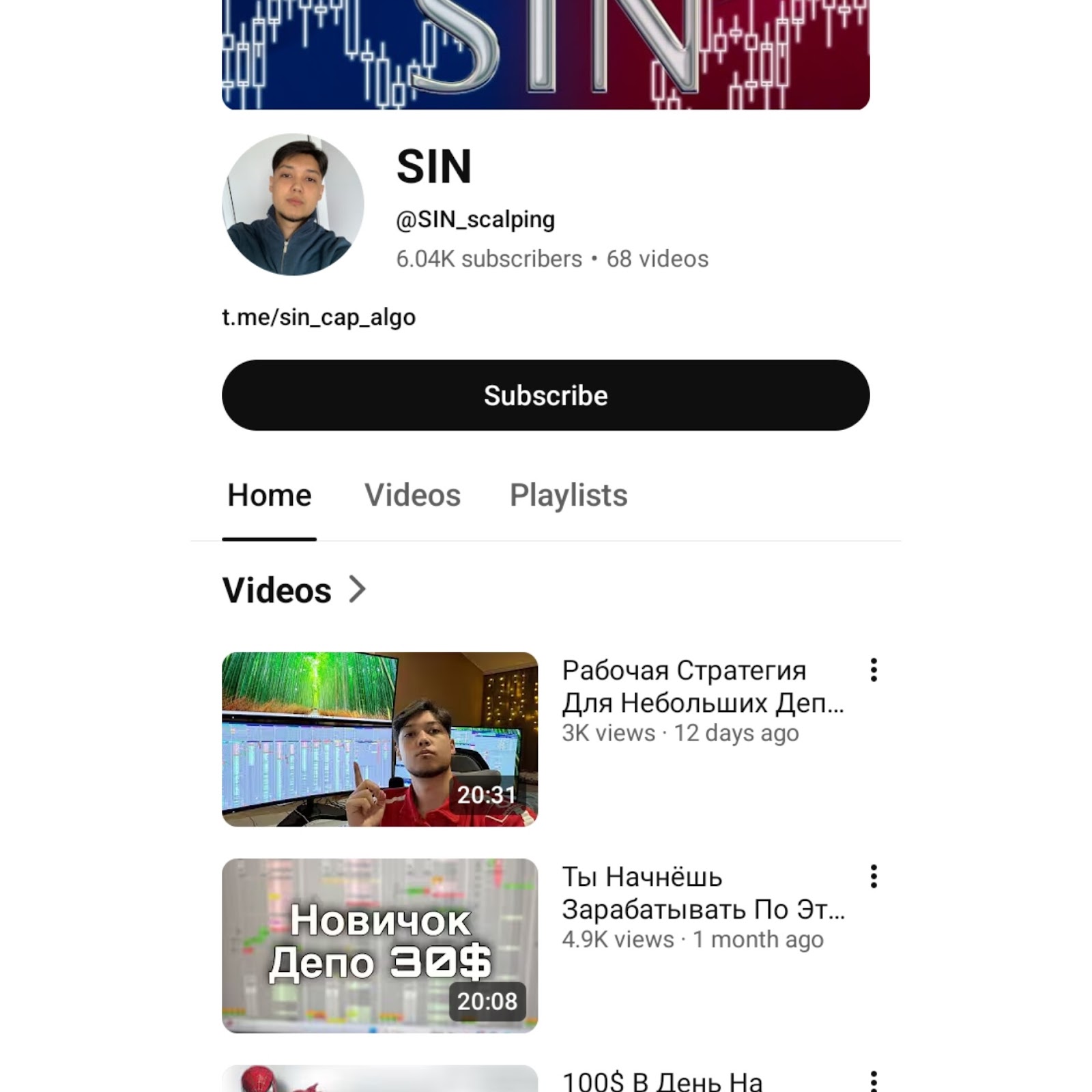
Task: Open options for '100$ В День' video
Action: point(873,1081)
